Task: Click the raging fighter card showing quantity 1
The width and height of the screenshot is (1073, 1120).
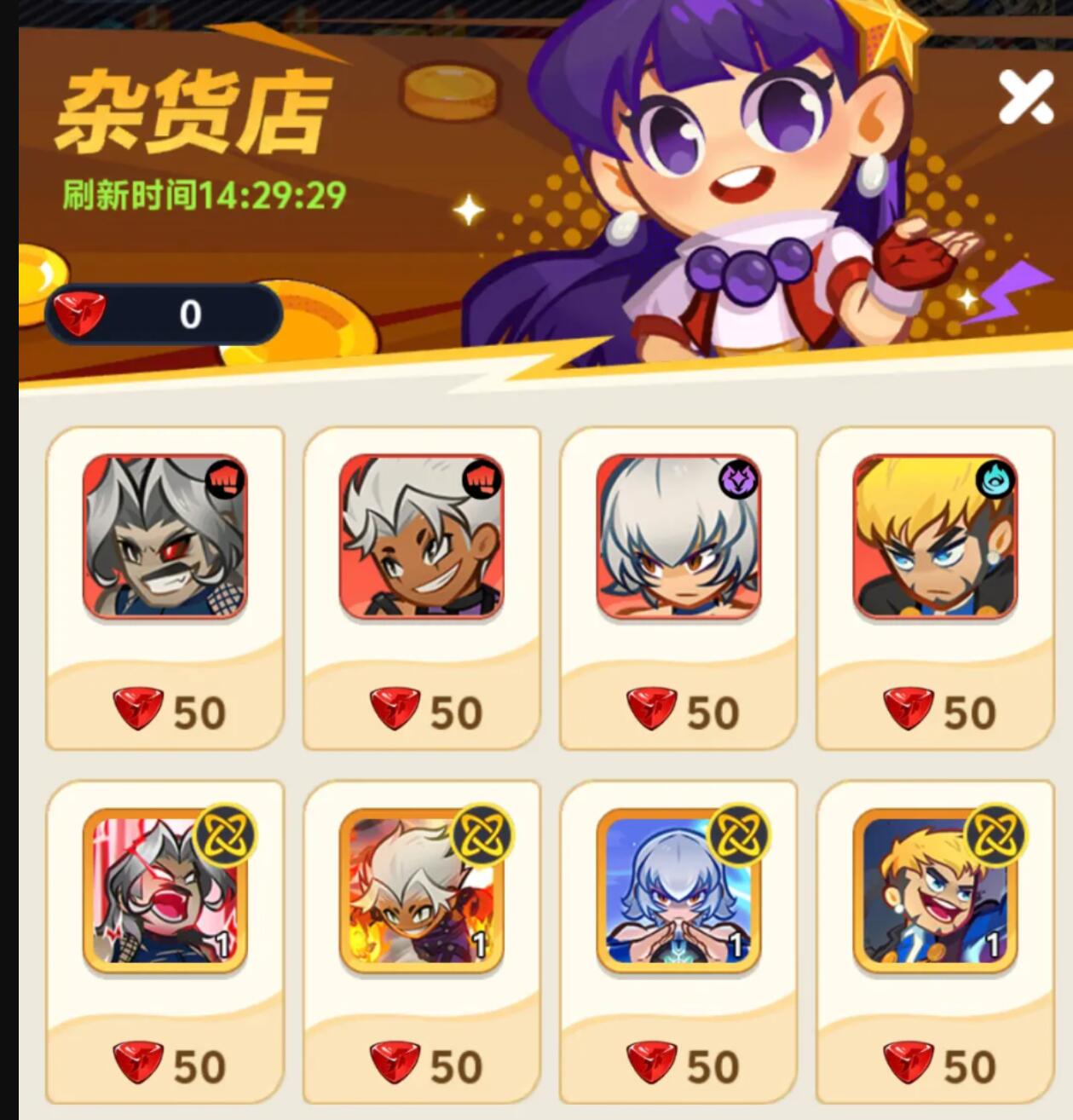Action: tap(164, 899)
